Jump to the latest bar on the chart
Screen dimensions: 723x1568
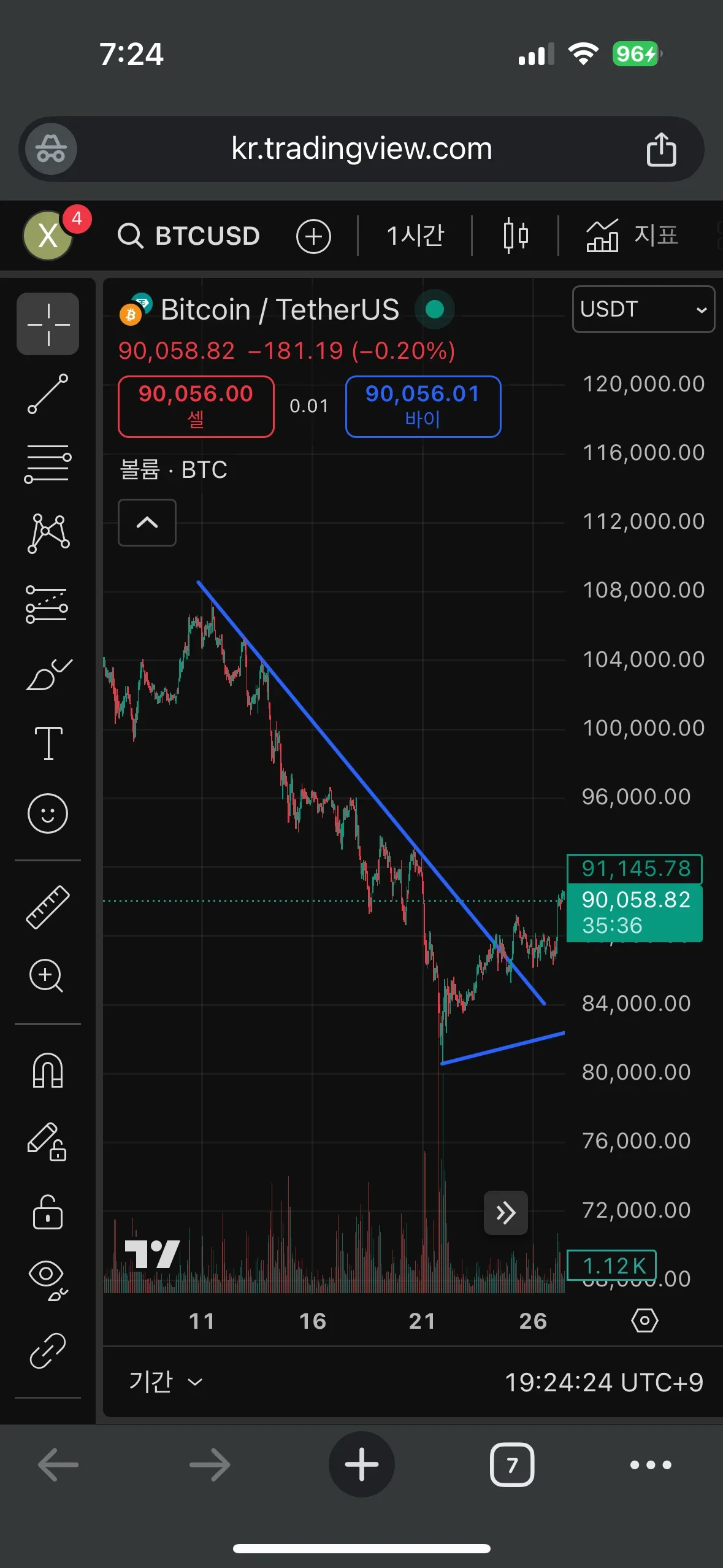coord(505,1213)
